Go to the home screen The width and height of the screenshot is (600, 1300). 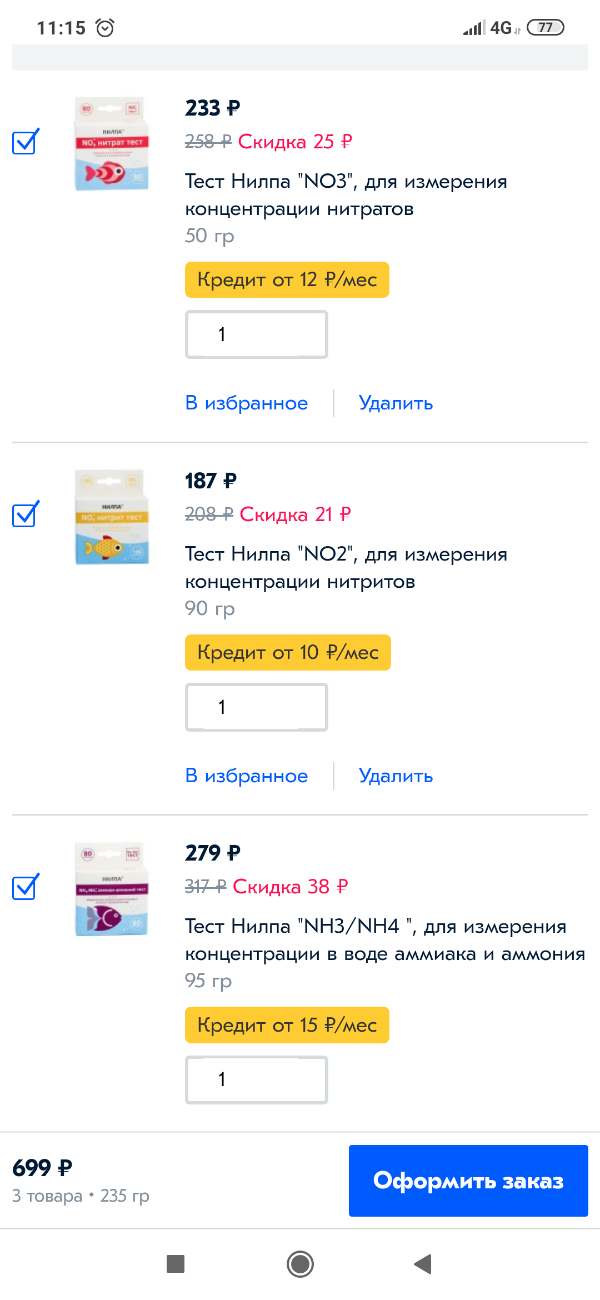[x=300, y=1264]
